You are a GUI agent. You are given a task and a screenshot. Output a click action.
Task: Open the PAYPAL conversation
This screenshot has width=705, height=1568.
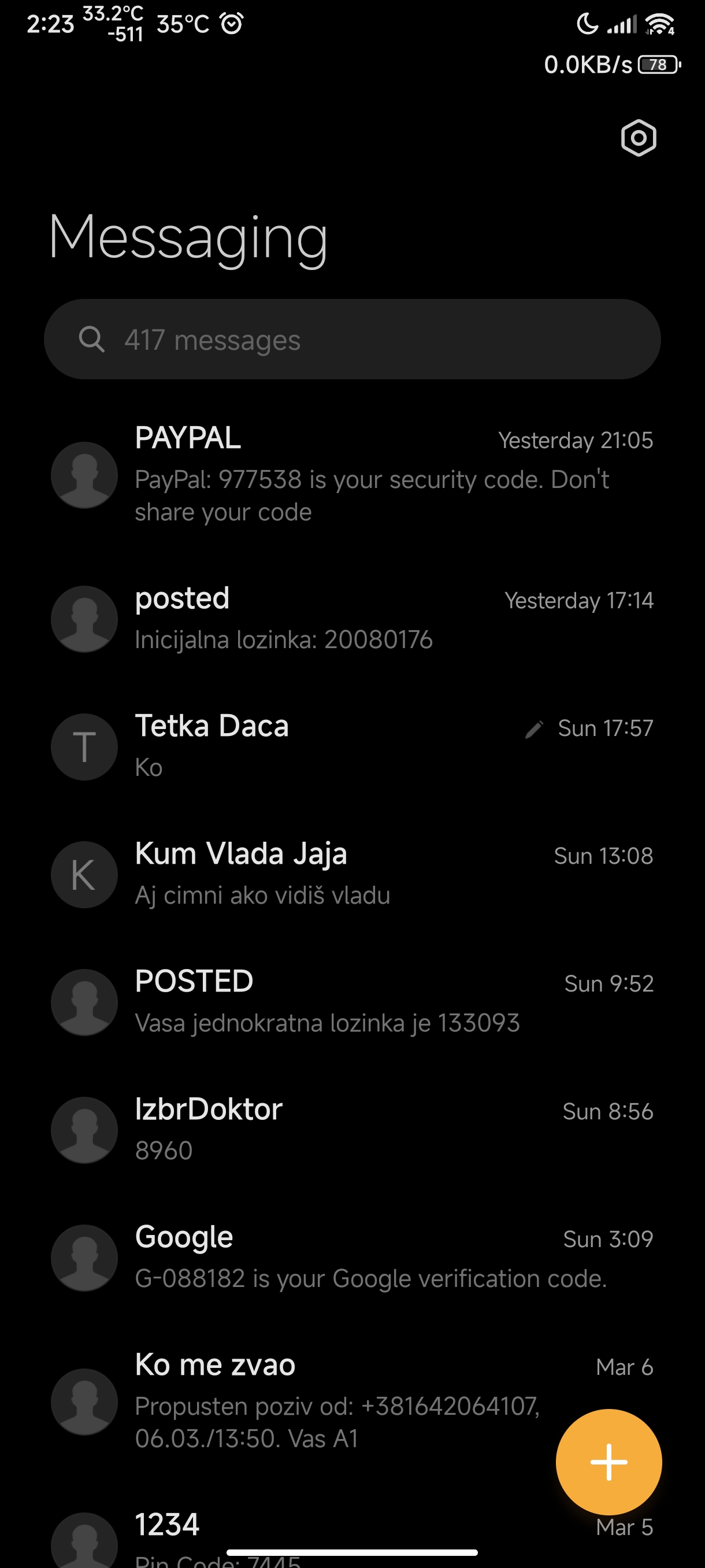[352, 475]
